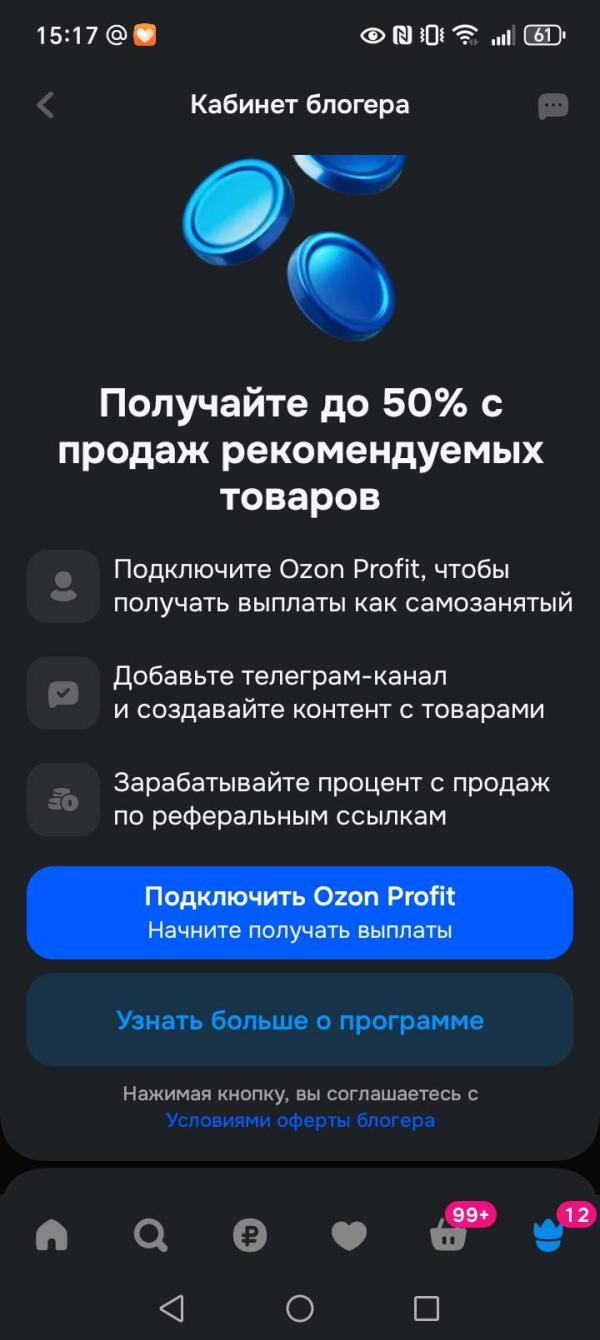Switch to the home tab

click(52, 1236)
